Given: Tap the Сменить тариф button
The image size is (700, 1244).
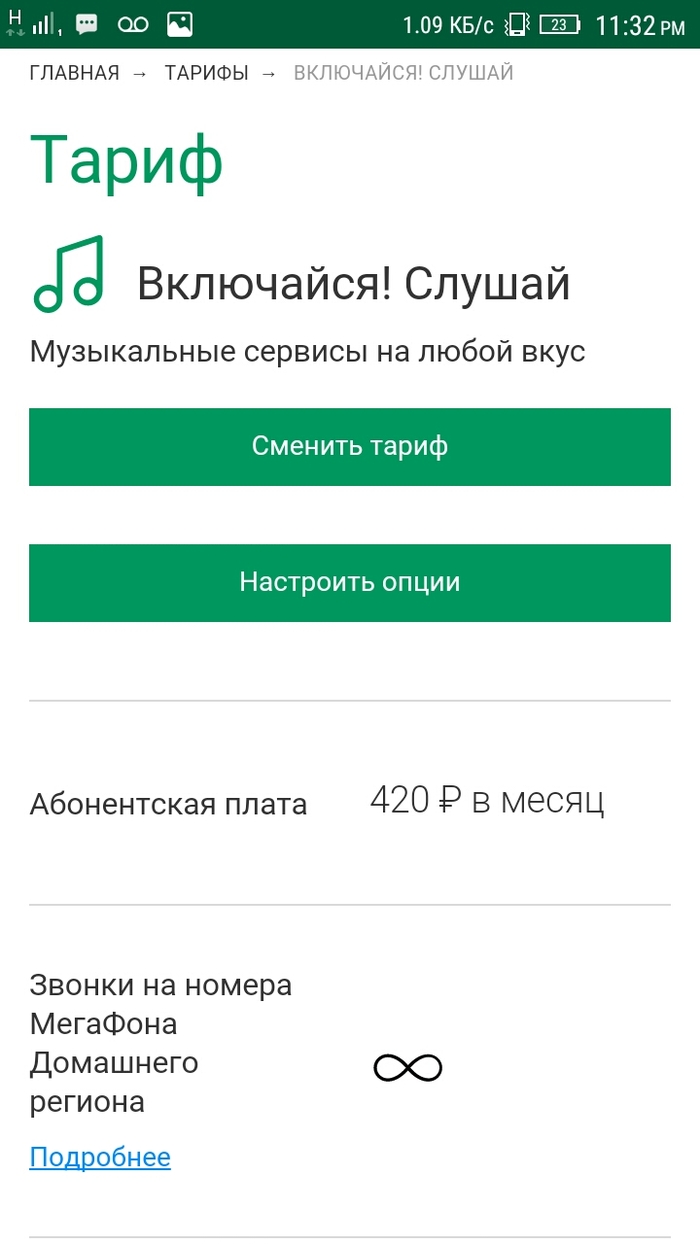Looking at the screenshot, I should (x=349, y=446).
